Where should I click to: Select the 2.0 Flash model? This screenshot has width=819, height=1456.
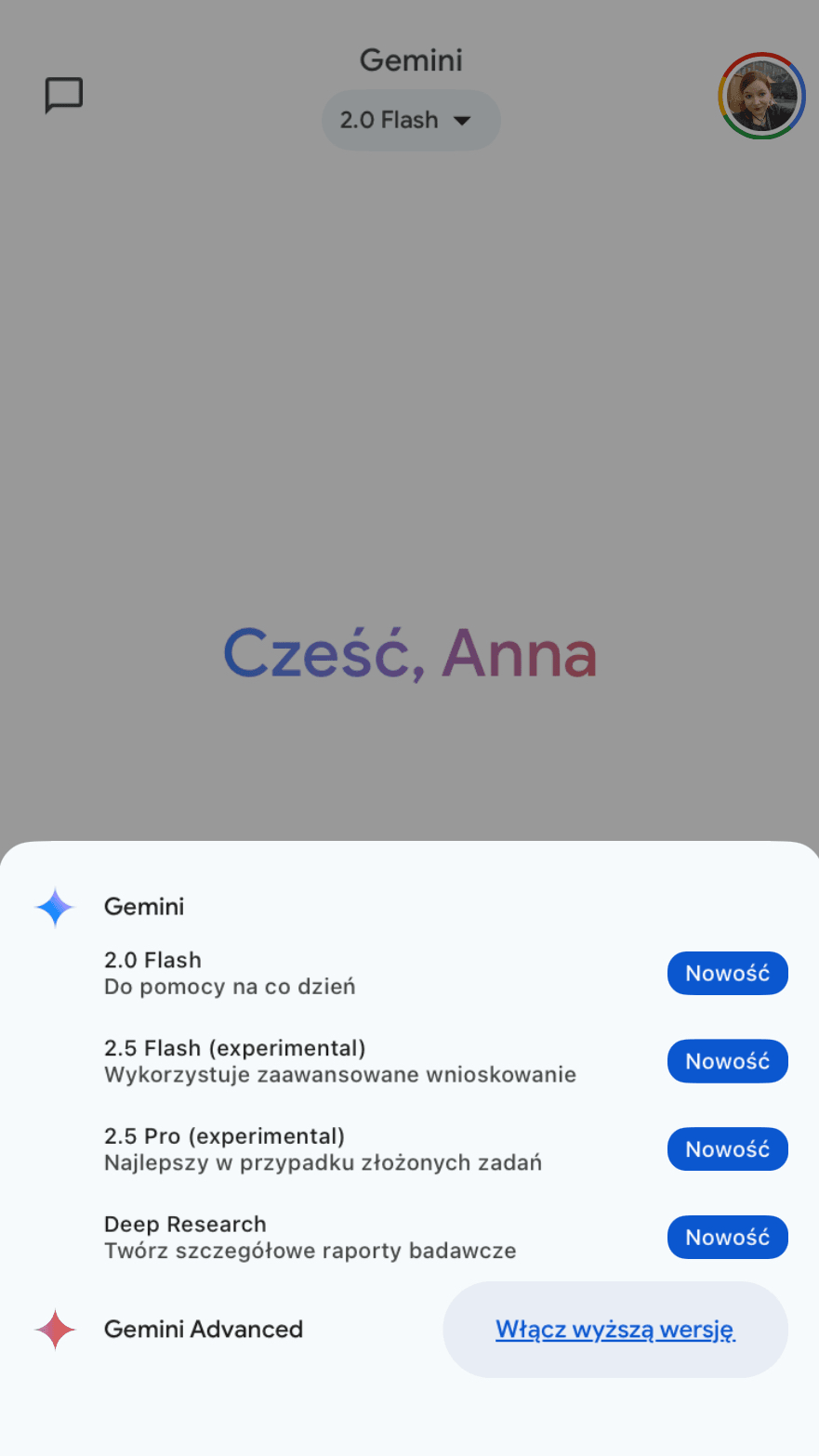(x=279, y=973)
